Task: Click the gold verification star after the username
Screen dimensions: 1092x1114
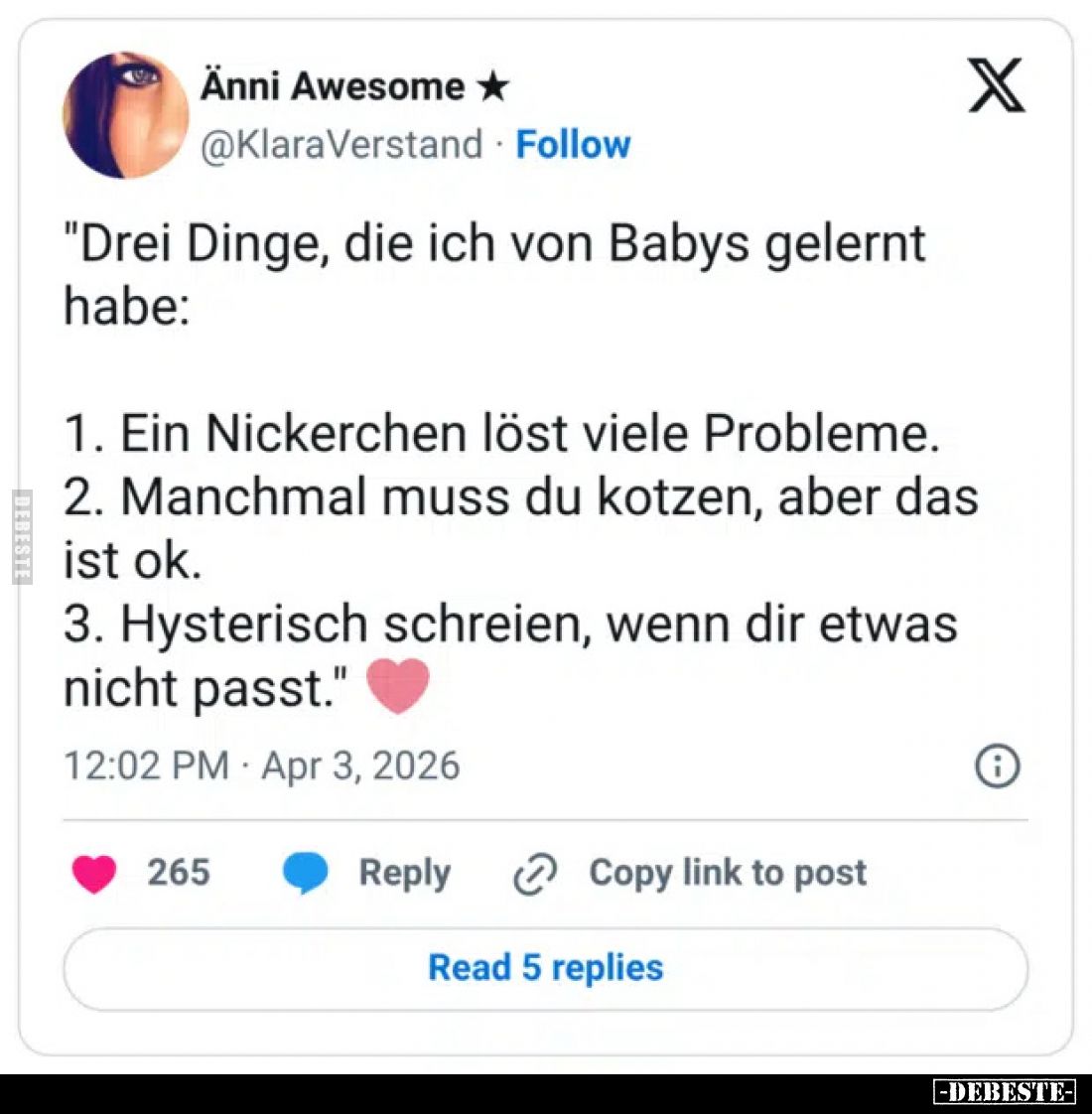Action: 493,87
